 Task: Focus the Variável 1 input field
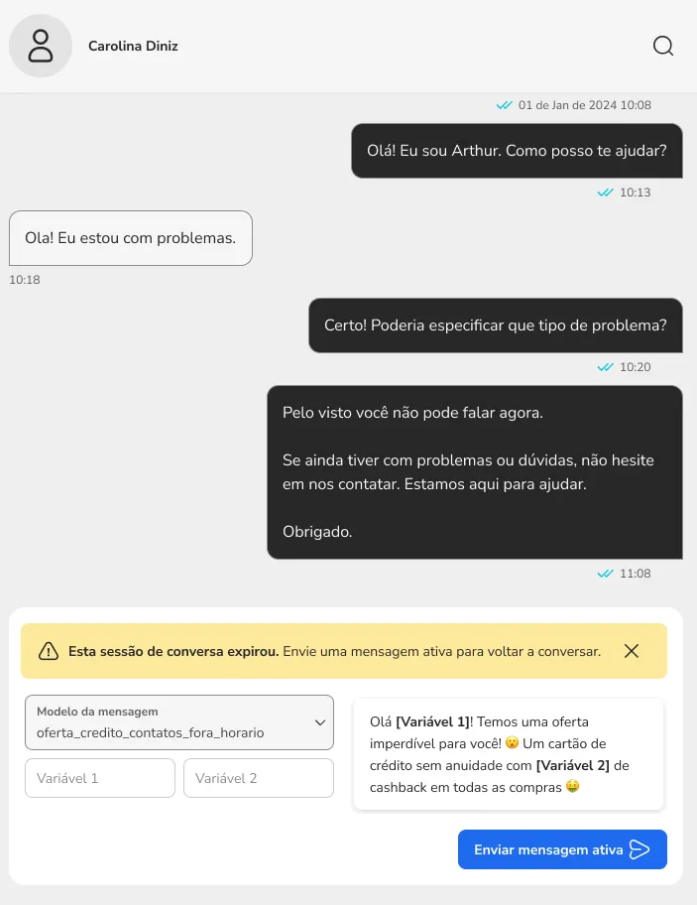(100, 778)
